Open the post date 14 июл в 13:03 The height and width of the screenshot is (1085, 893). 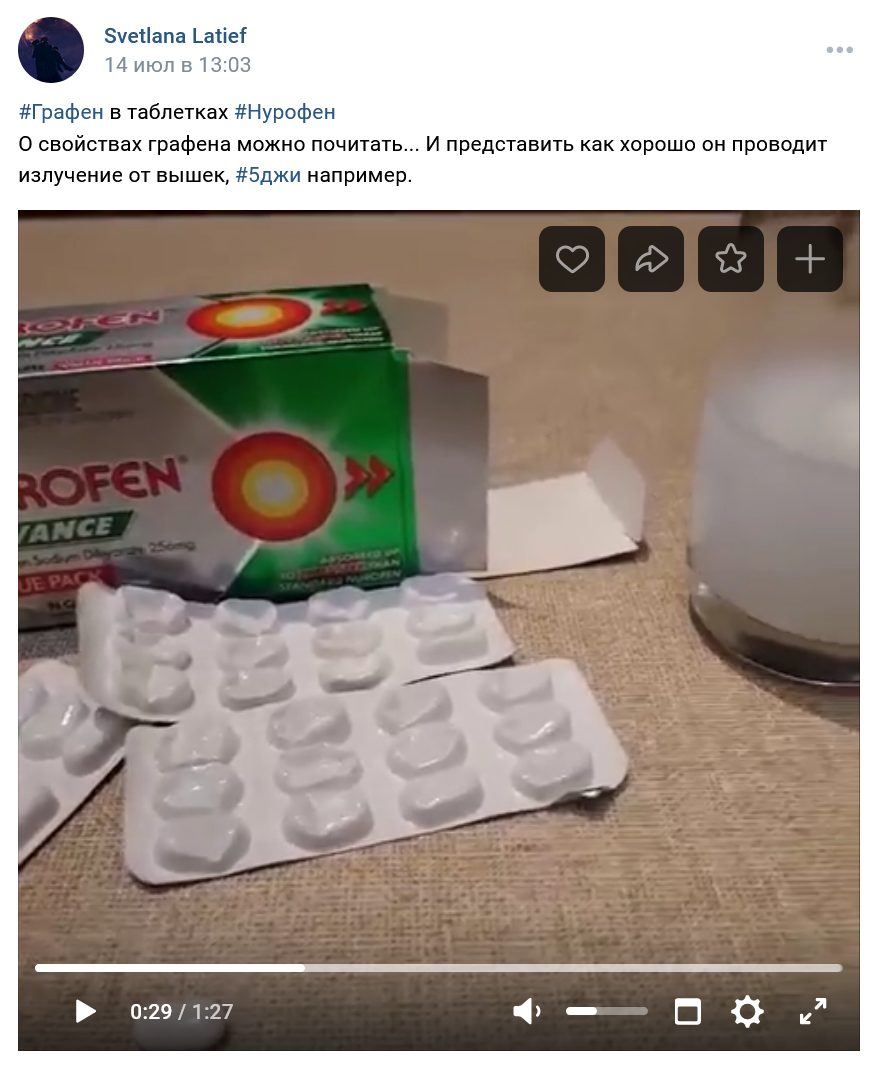[x=177, y=65]
